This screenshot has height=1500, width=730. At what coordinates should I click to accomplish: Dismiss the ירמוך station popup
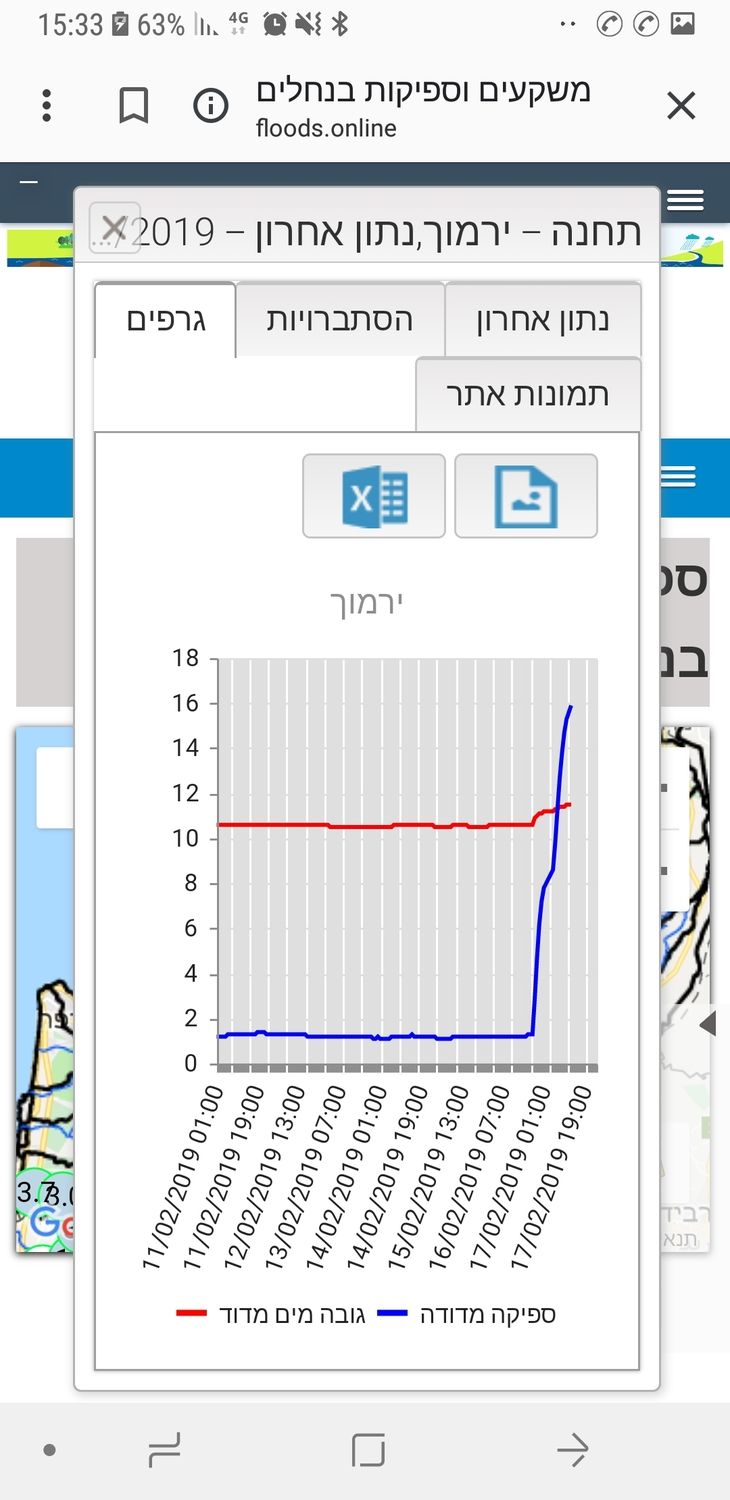pyautogui.click(x=114, y=228)
